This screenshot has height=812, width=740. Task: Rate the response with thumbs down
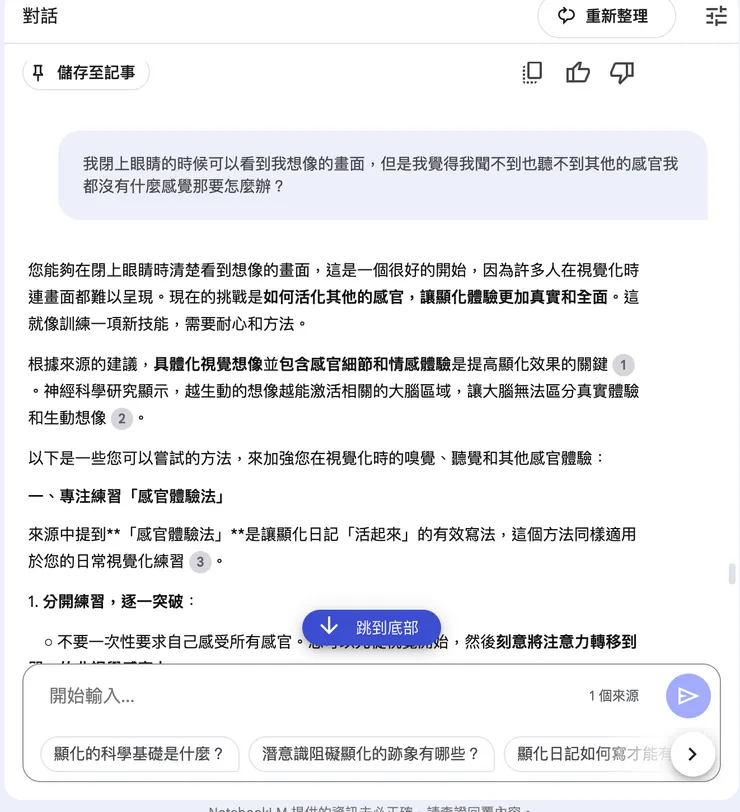click(622, 72)
